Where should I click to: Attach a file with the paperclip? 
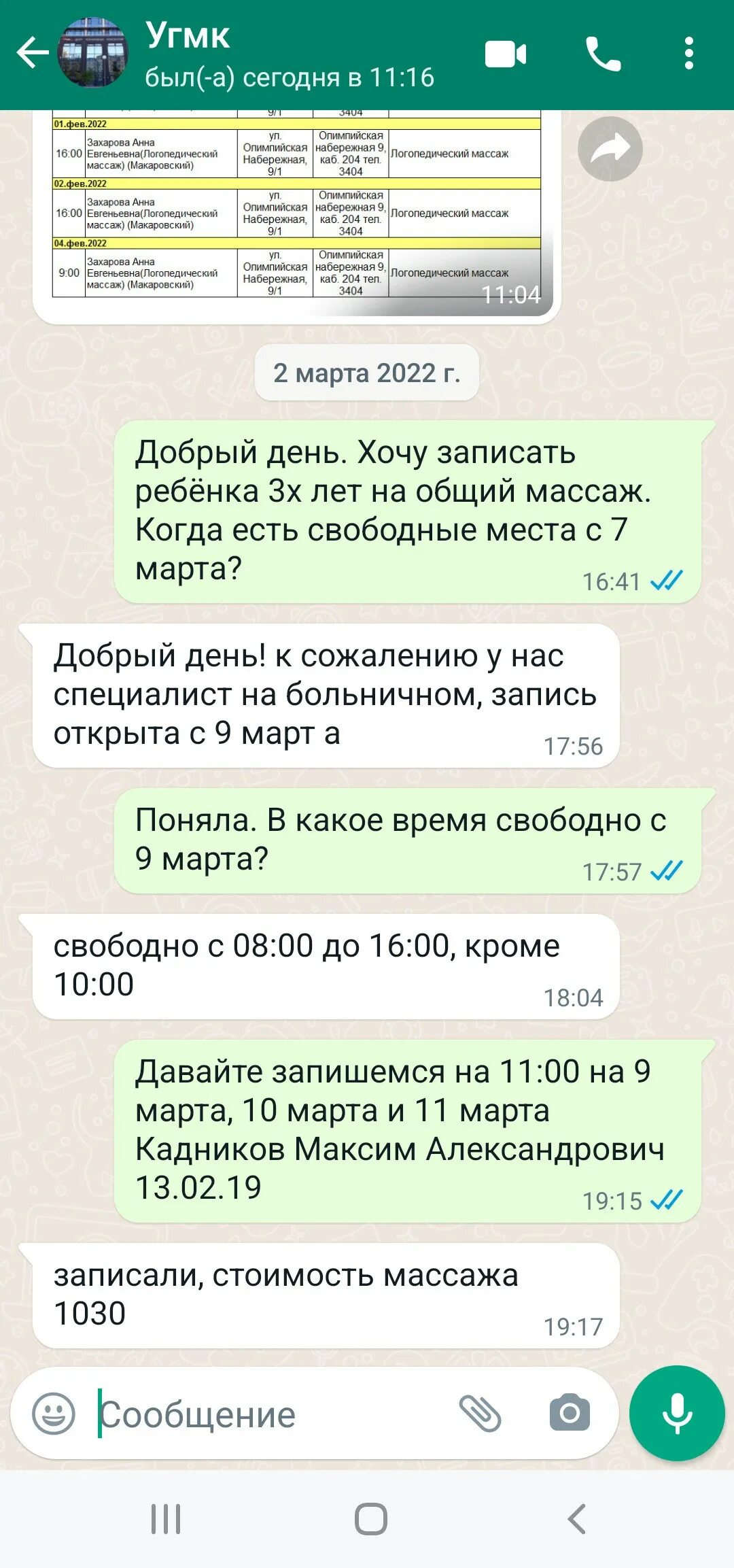coord(480,1414)
